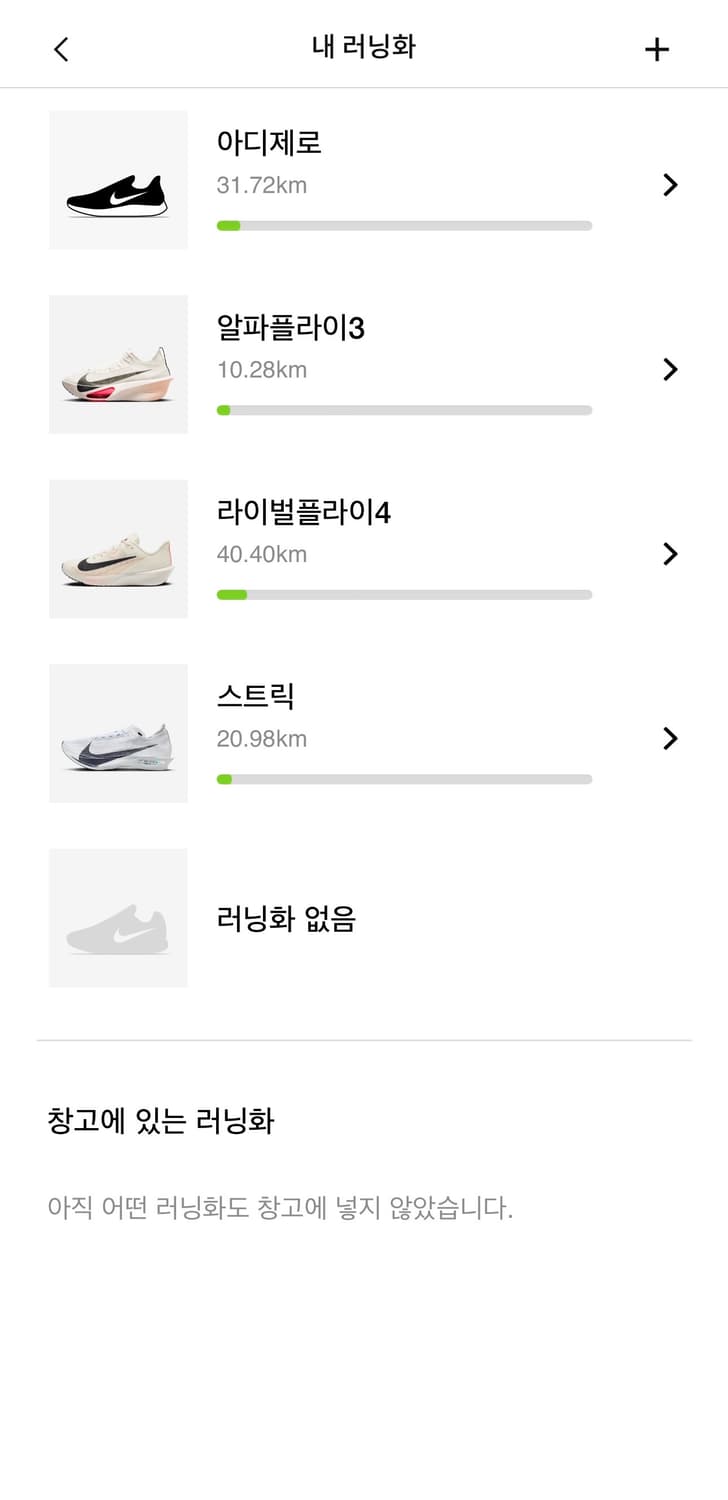The width and height of the screenshot is (728, 1500).
Task: Select the 러닝화 없음 list option
Action: (286, 918)
